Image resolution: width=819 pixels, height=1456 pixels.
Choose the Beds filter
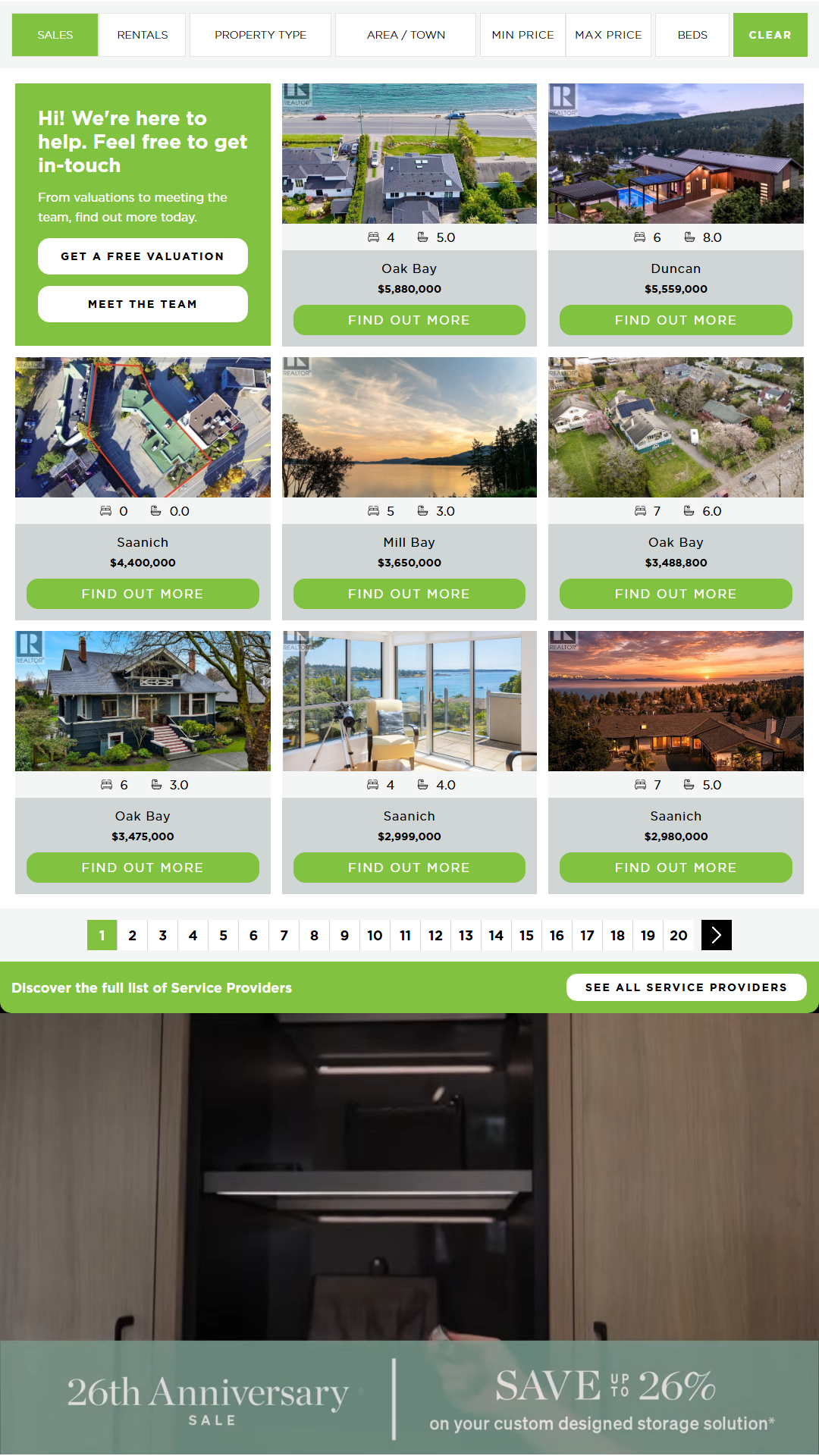pyautogui.click(x=692, y=35)
